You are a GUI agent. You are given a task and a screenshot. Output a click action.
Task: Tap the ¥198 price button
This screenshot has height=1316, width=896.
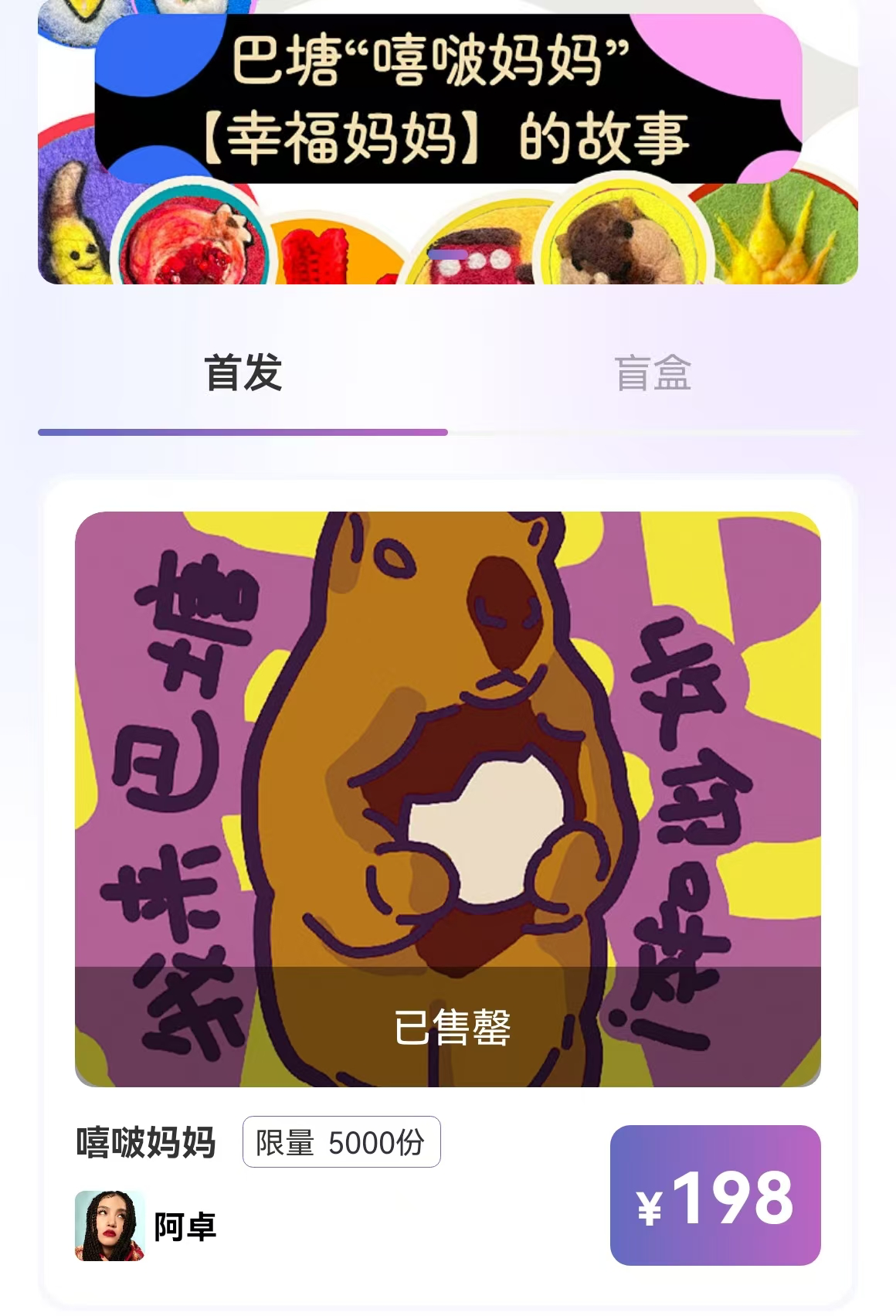tap(715, 1195)
